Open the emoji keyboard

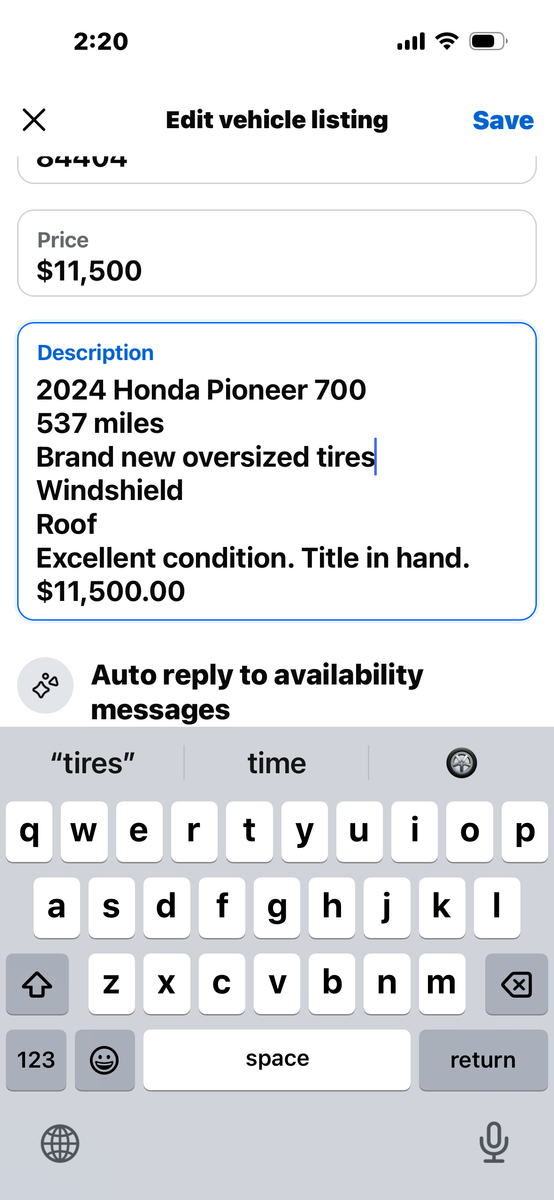[x=104, y=1060]
